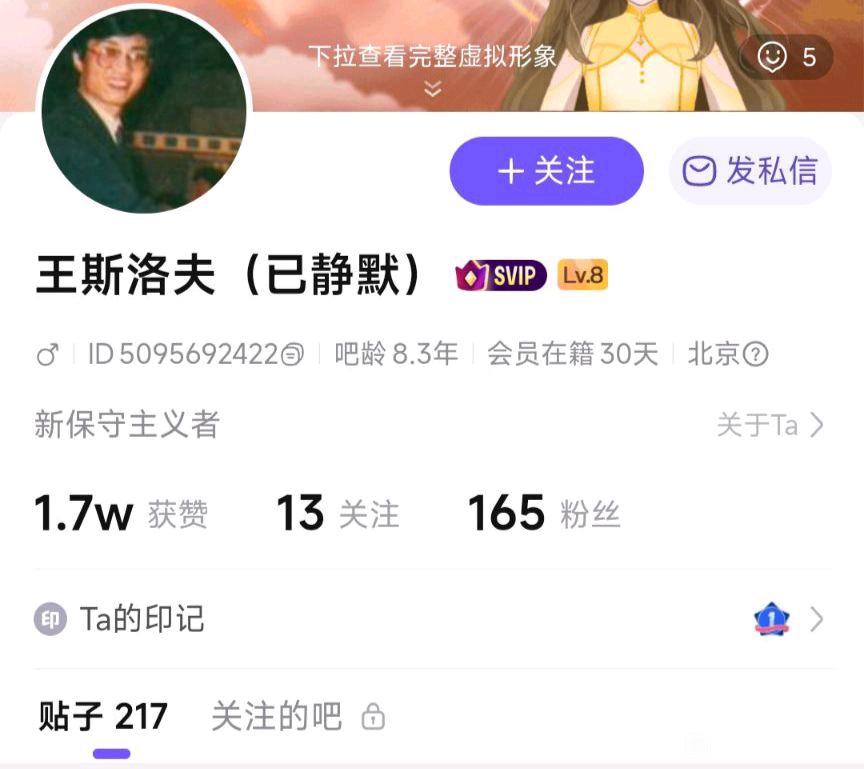Viewport: 864px width, 769px height.
Task: Open 关于Ta details
Action: [x=770, y=426]
